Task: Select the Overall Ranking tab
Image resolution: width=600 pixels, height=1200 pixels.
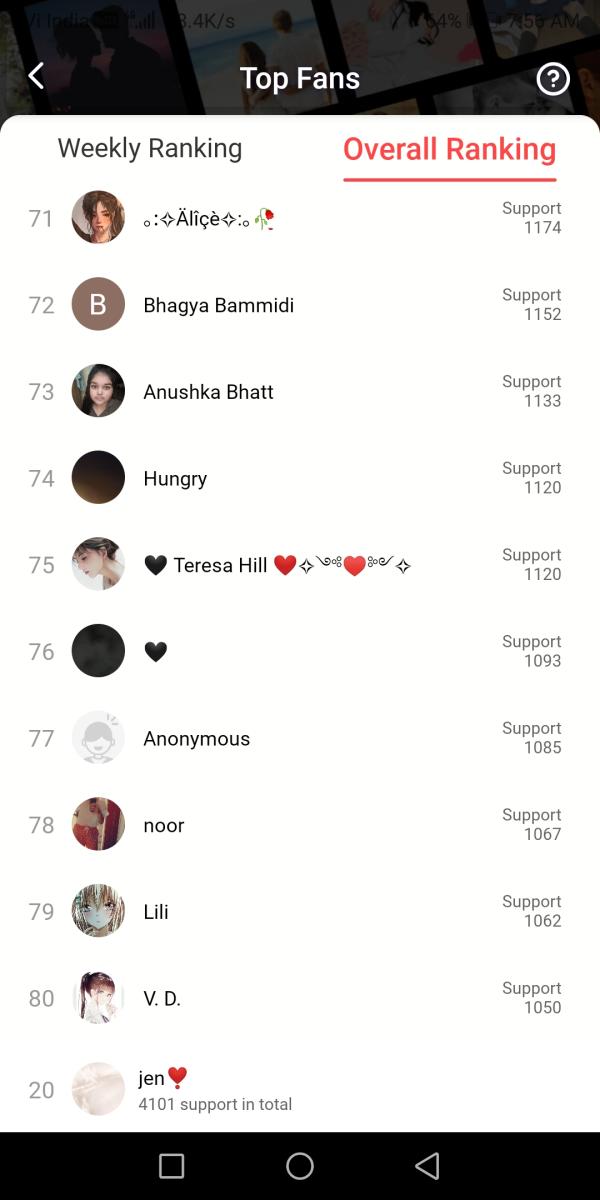Action: pyautogui.click(x=449, y=150)
